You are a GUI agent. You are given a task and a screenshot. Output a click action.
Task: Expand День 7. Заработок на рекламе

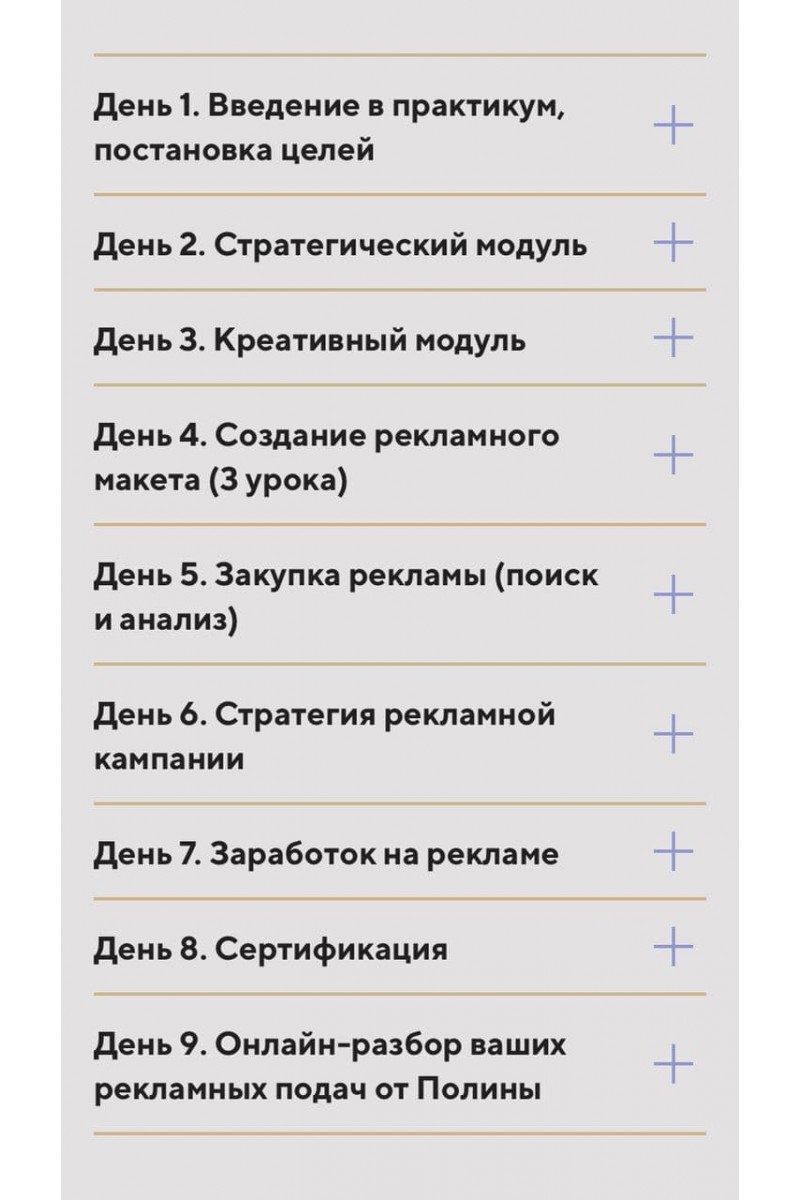[673, 852]
